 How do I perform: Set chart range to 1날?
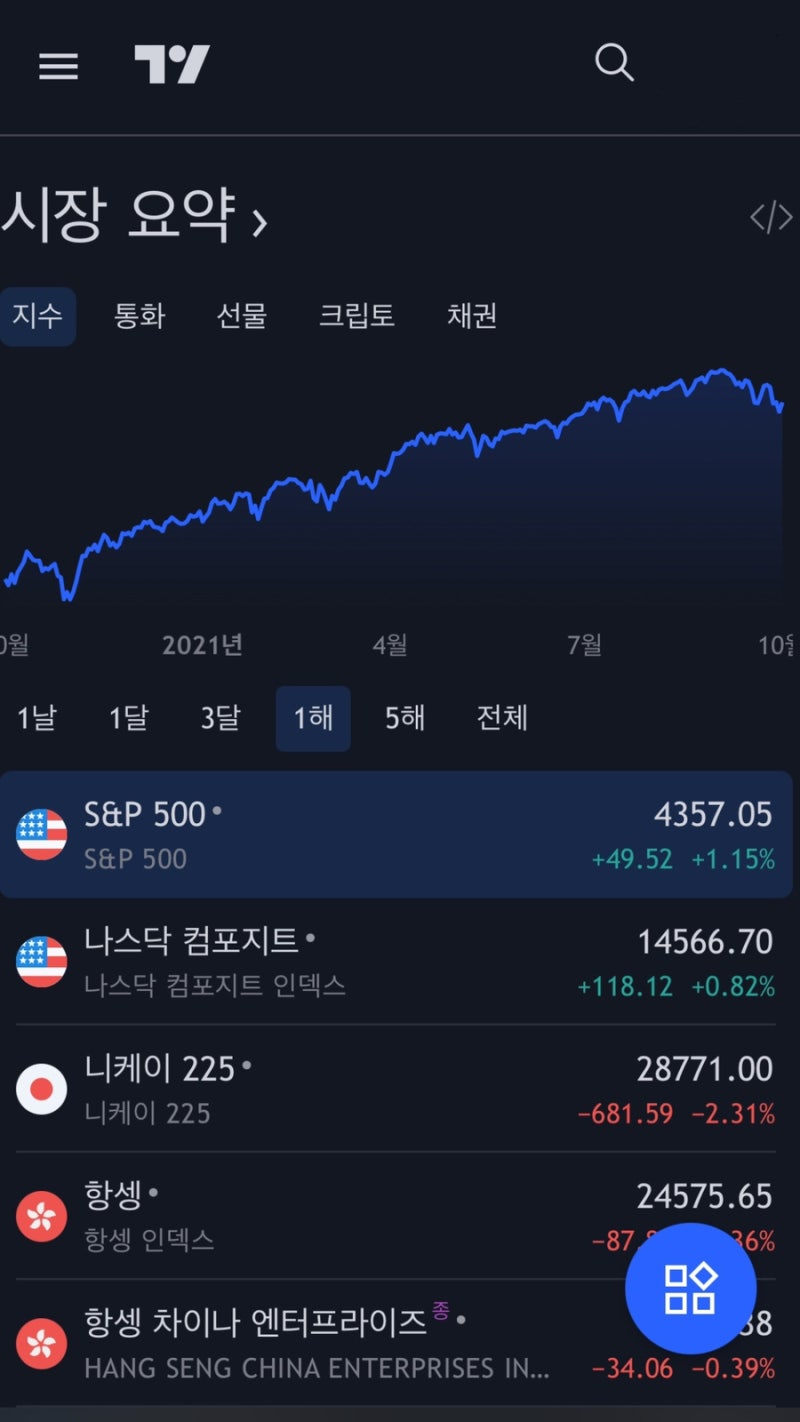click(x=37, y=718)
